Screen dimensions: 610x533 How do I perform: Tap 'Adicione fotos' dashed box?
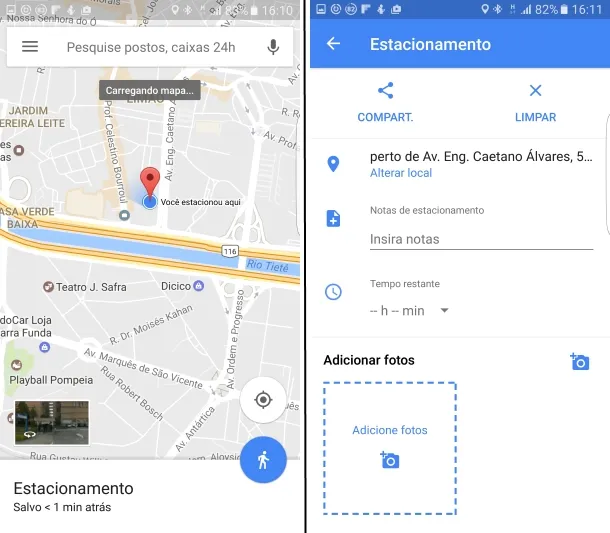390,447
